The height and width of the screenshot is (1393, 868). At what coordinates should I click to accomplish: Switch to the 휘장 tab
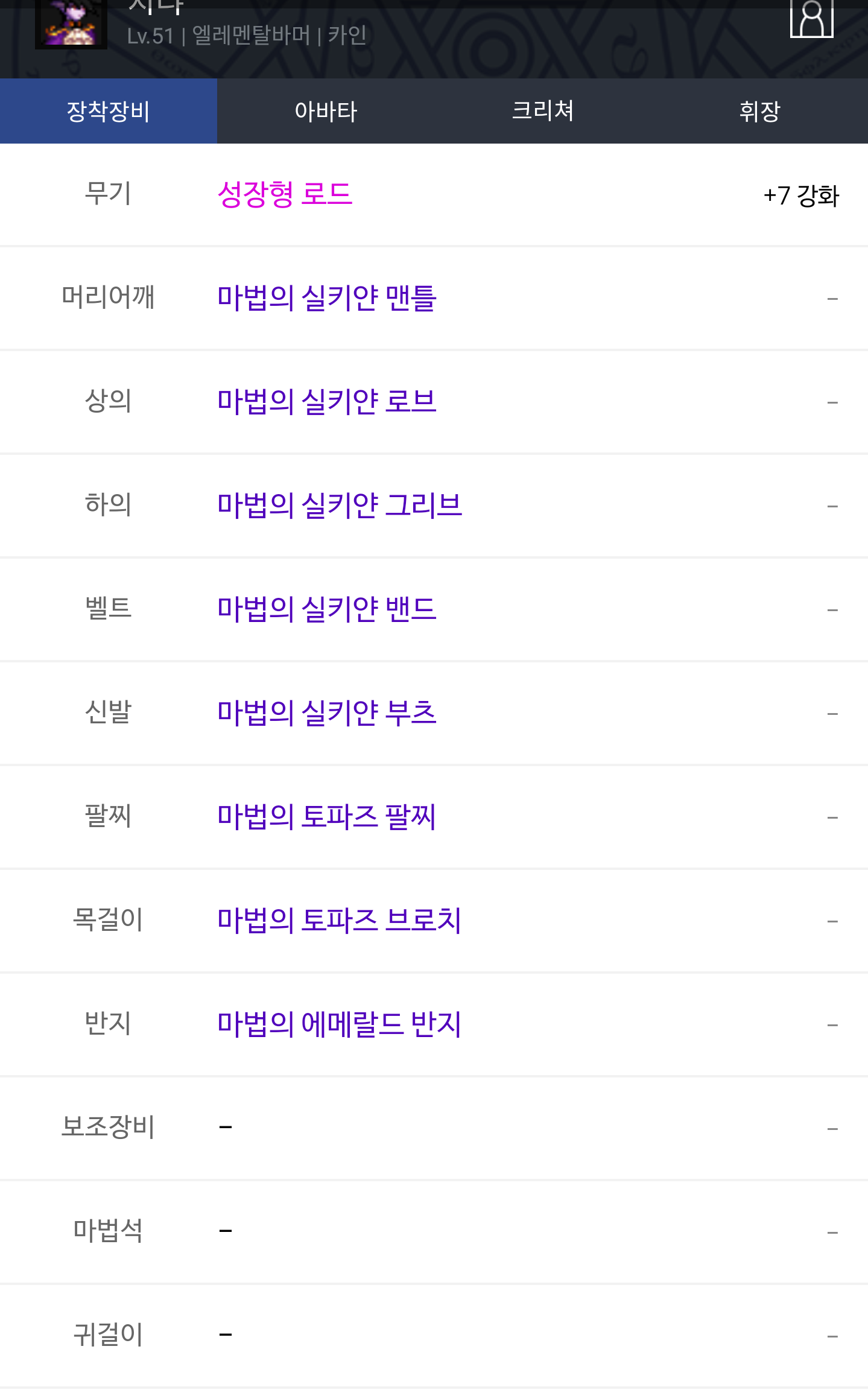tap(760, 111)
